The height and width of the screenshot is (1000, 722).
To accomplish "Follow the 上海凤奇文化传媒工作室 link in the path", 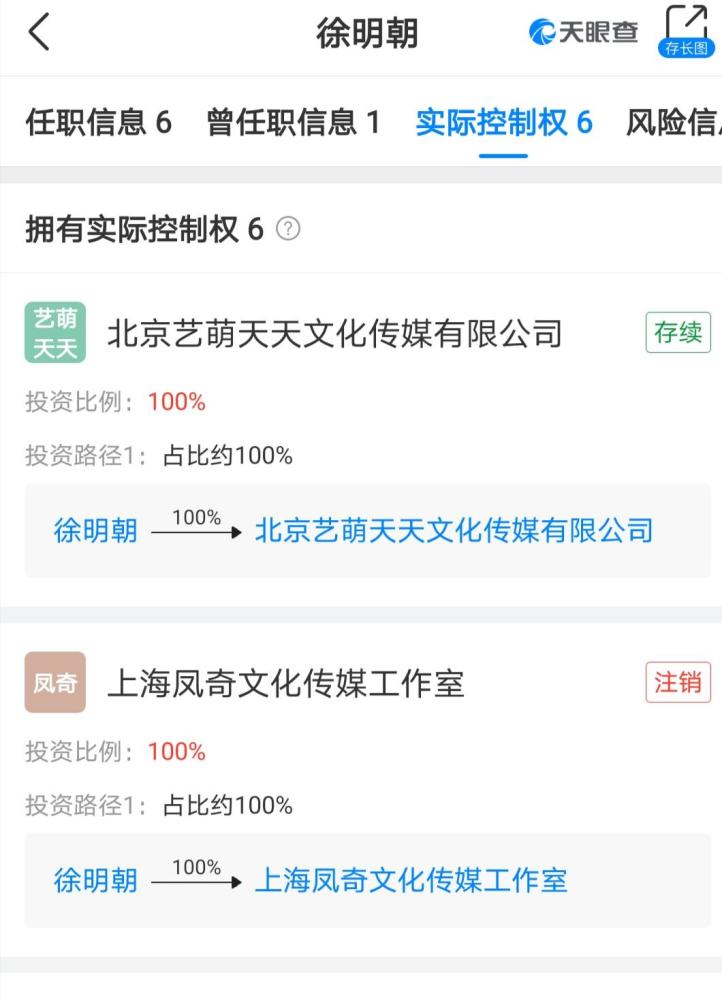I will tap(411, 880).
